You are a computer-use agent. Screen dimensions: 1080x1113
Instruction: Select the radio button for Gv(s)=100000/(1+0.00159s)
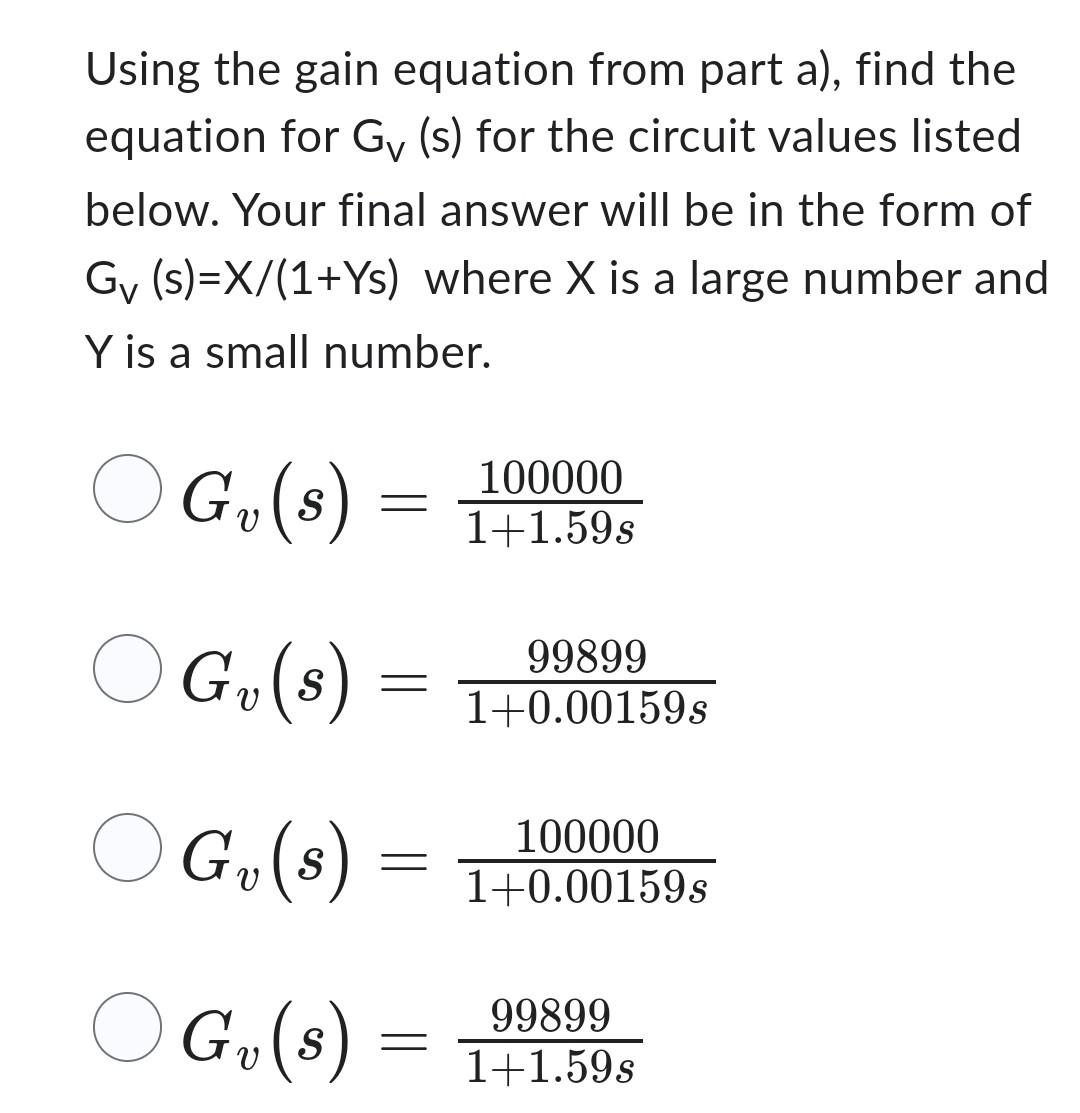pos(127,850)
